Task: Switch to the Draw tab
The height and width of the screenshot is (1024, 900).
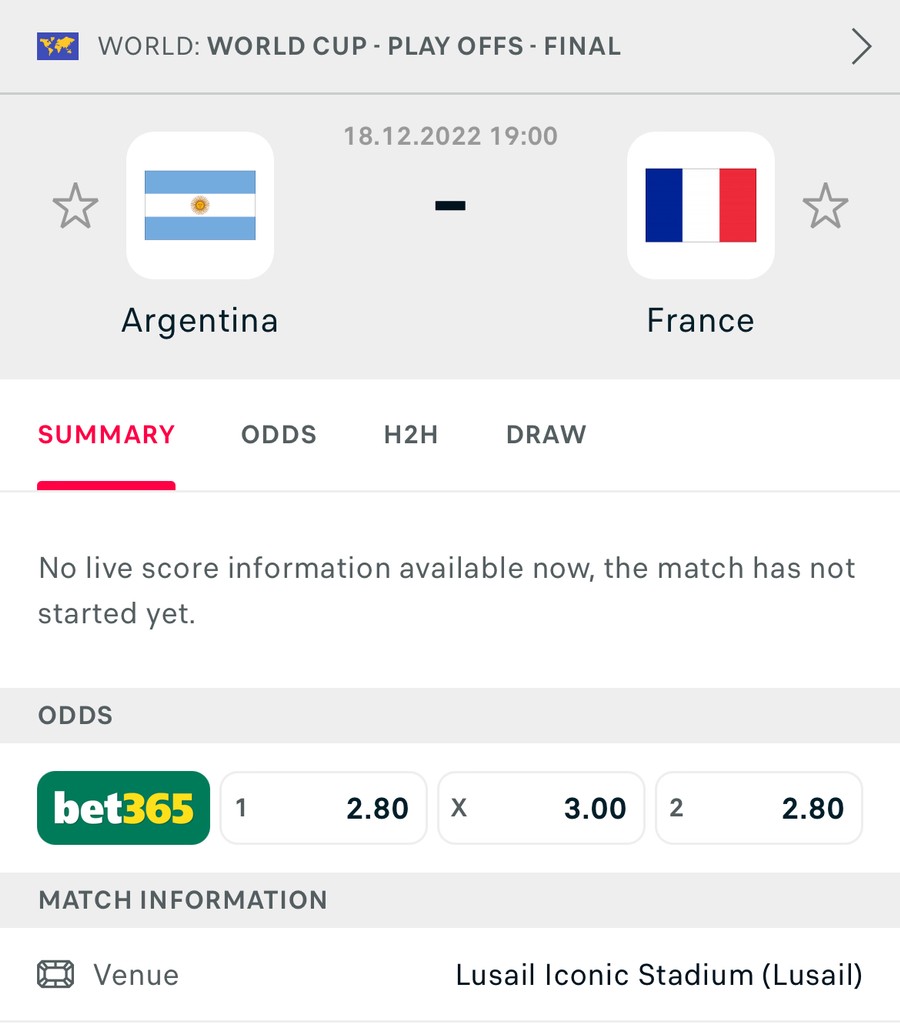Action: click(x=546, y=435)
